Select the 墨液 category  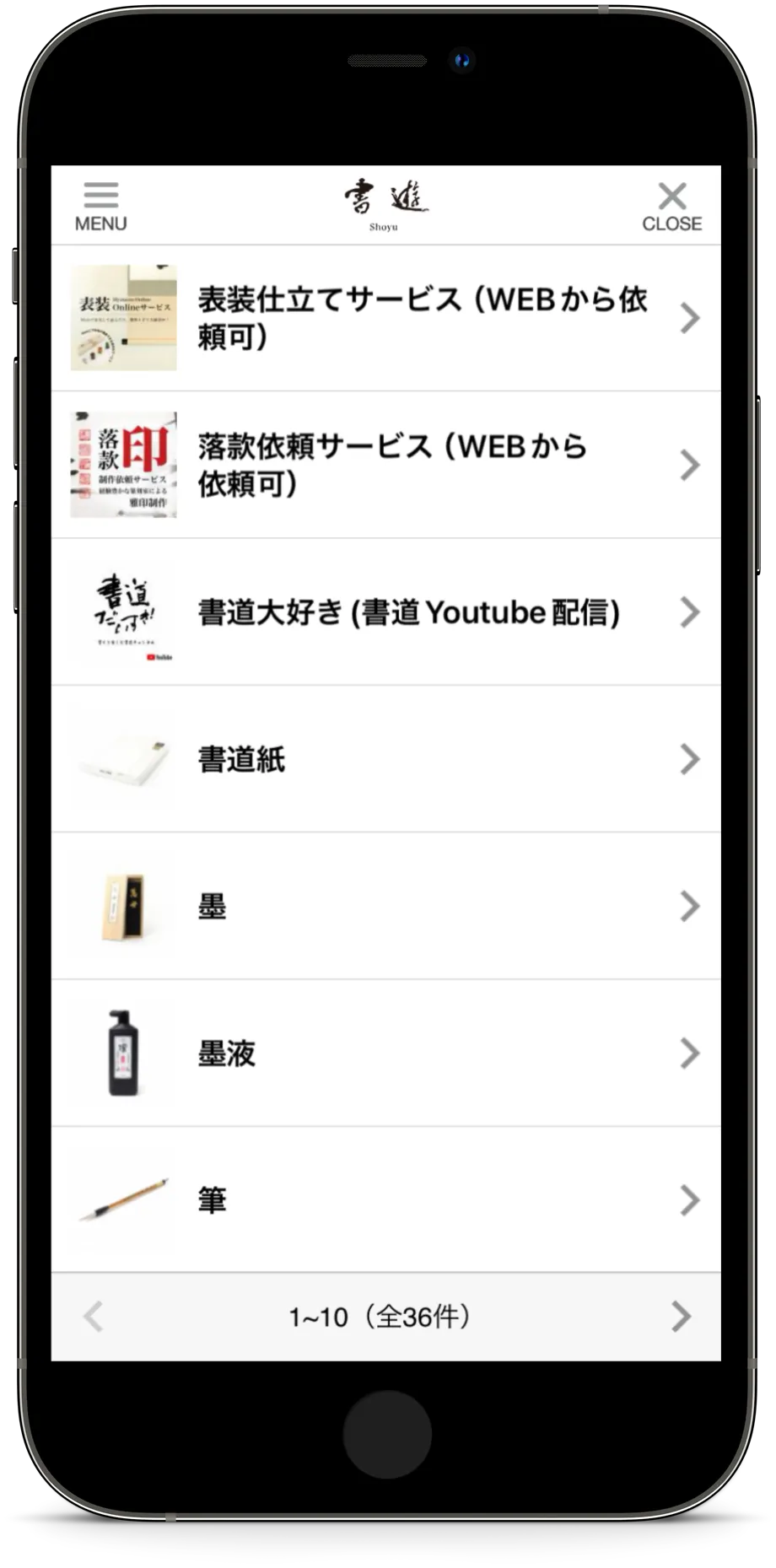[386, 1053]
